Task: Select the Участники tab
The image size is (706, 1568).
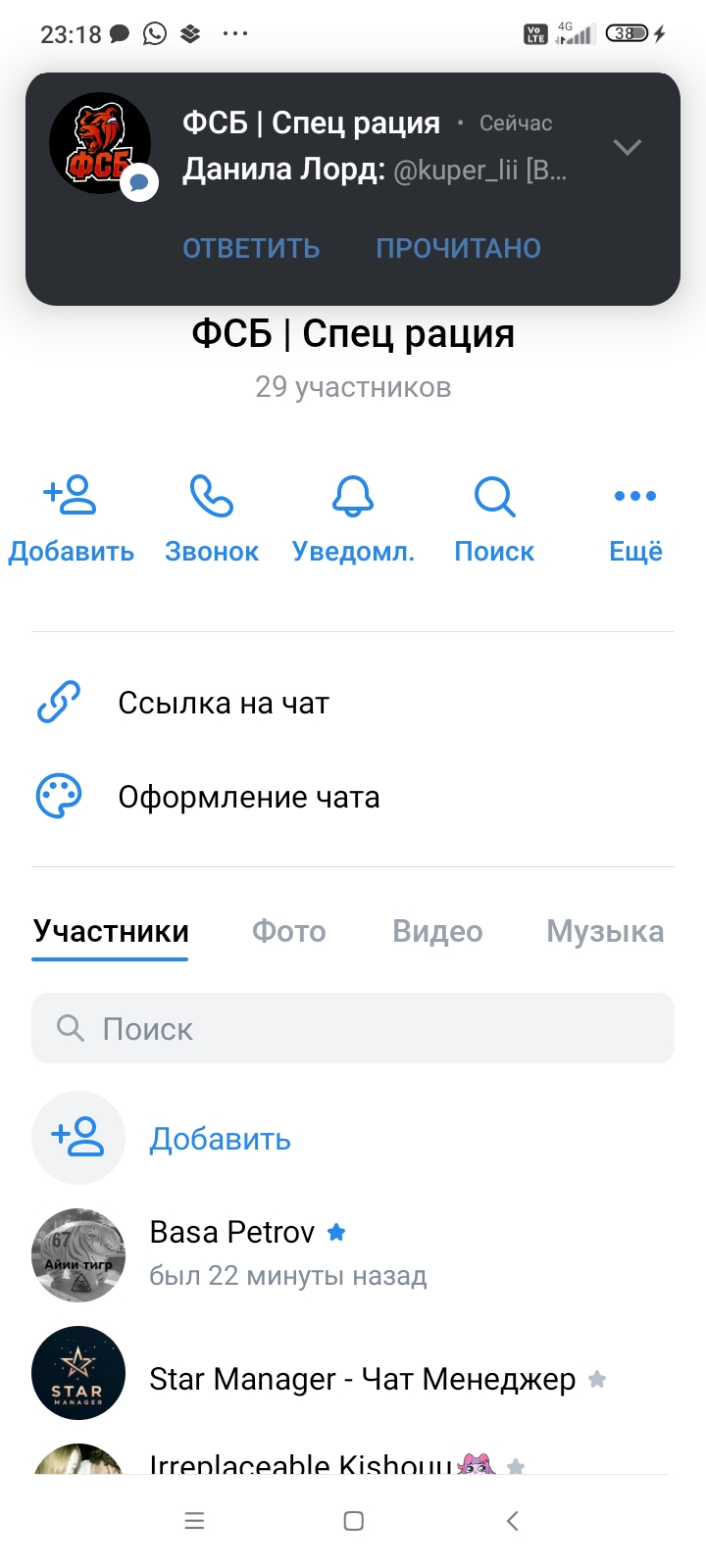Action: pos(111,931)
